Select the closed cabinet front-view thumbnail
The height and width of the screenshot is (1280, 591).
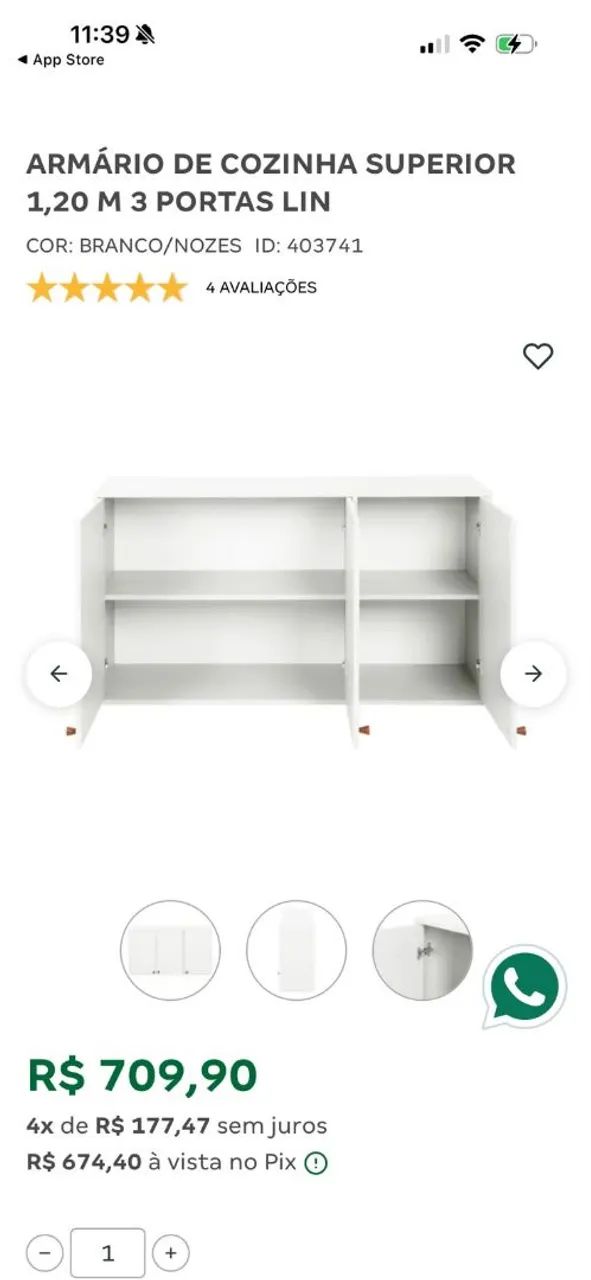coord(170,950)
